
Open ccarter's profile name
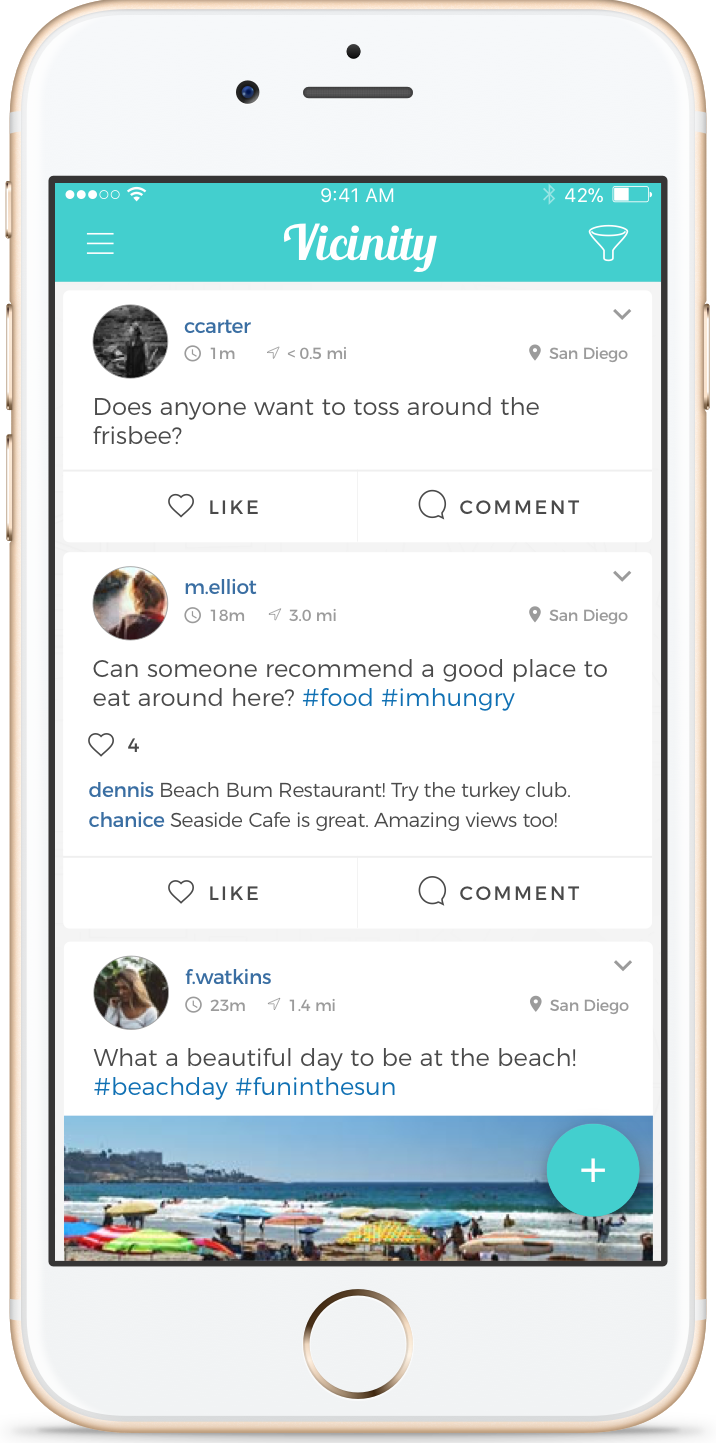coord(217,326)
